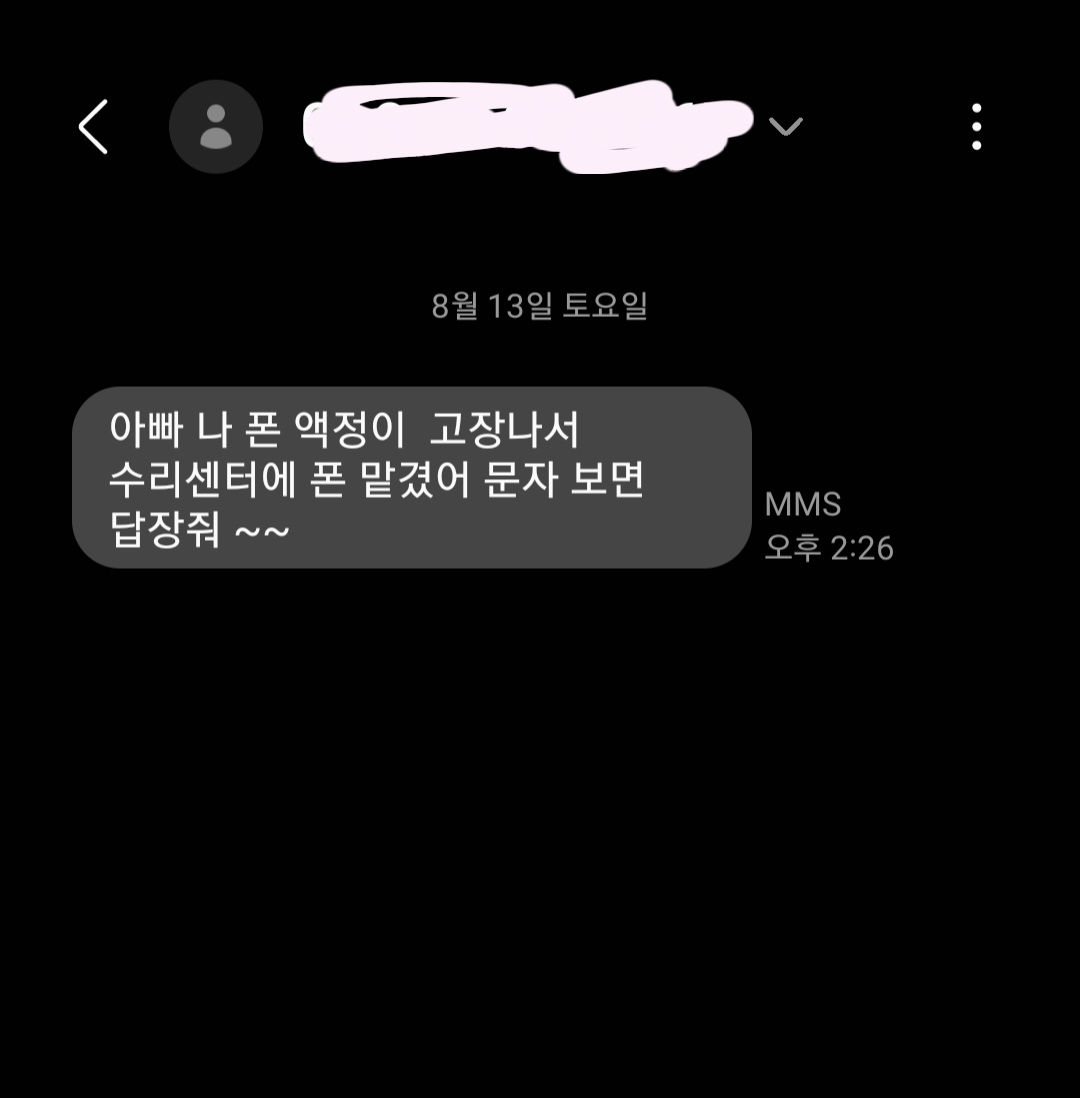
Task: Open the more options menu
Action: (976, 127)
